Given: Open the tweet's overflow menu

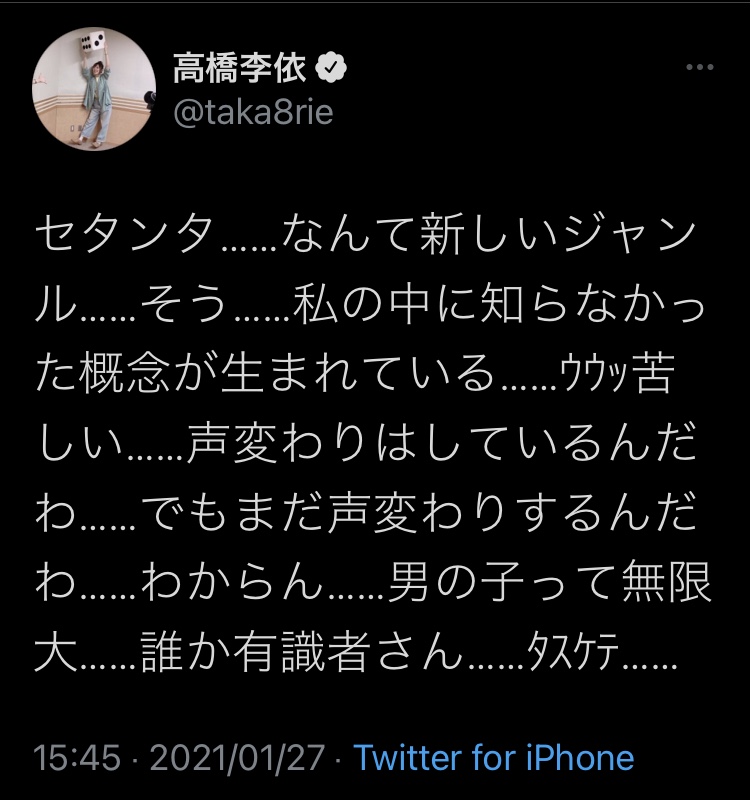Looking at the screenshot, I should (x=700, y=69).
